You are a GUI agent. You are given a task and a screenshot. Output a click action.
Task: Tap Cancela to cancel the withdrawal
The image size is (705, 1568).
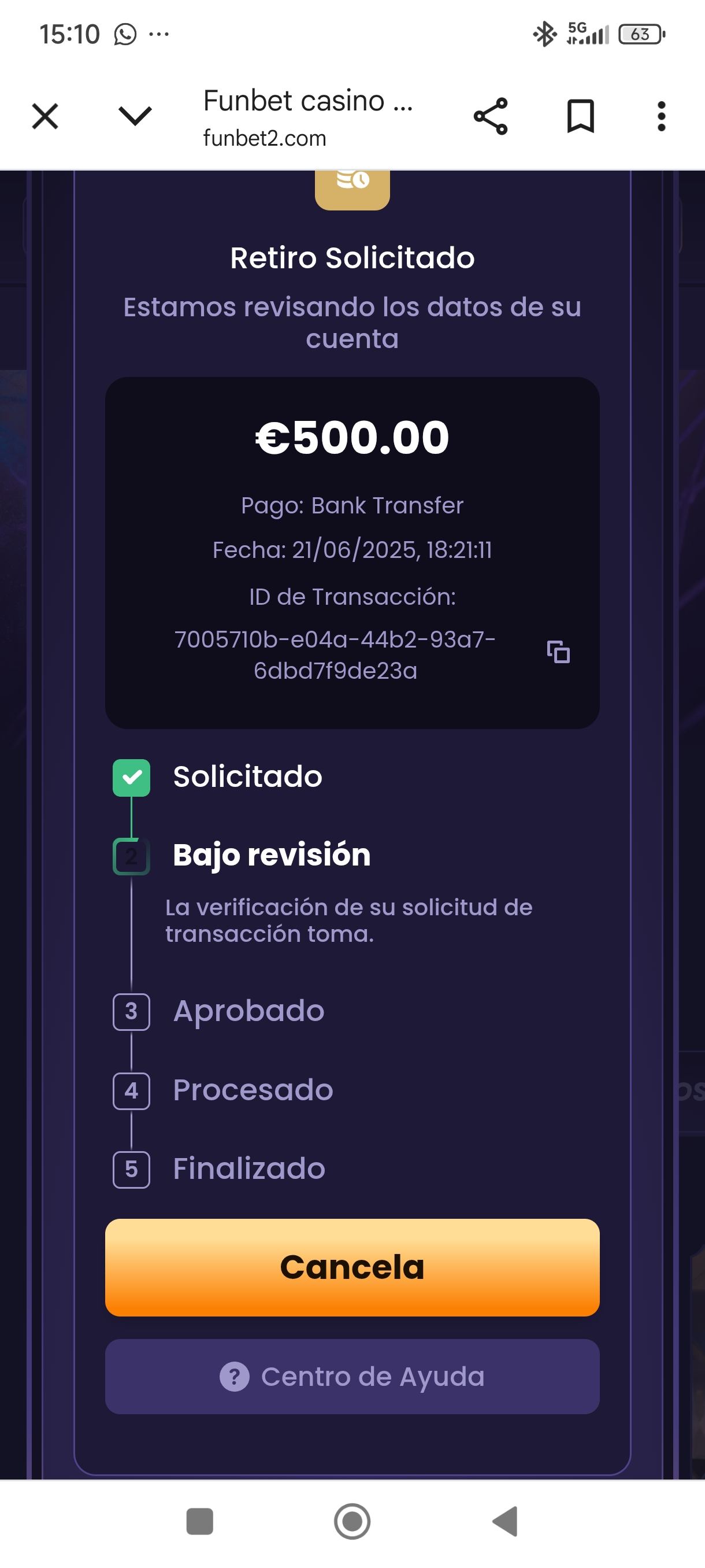[x=352, y=1267]
